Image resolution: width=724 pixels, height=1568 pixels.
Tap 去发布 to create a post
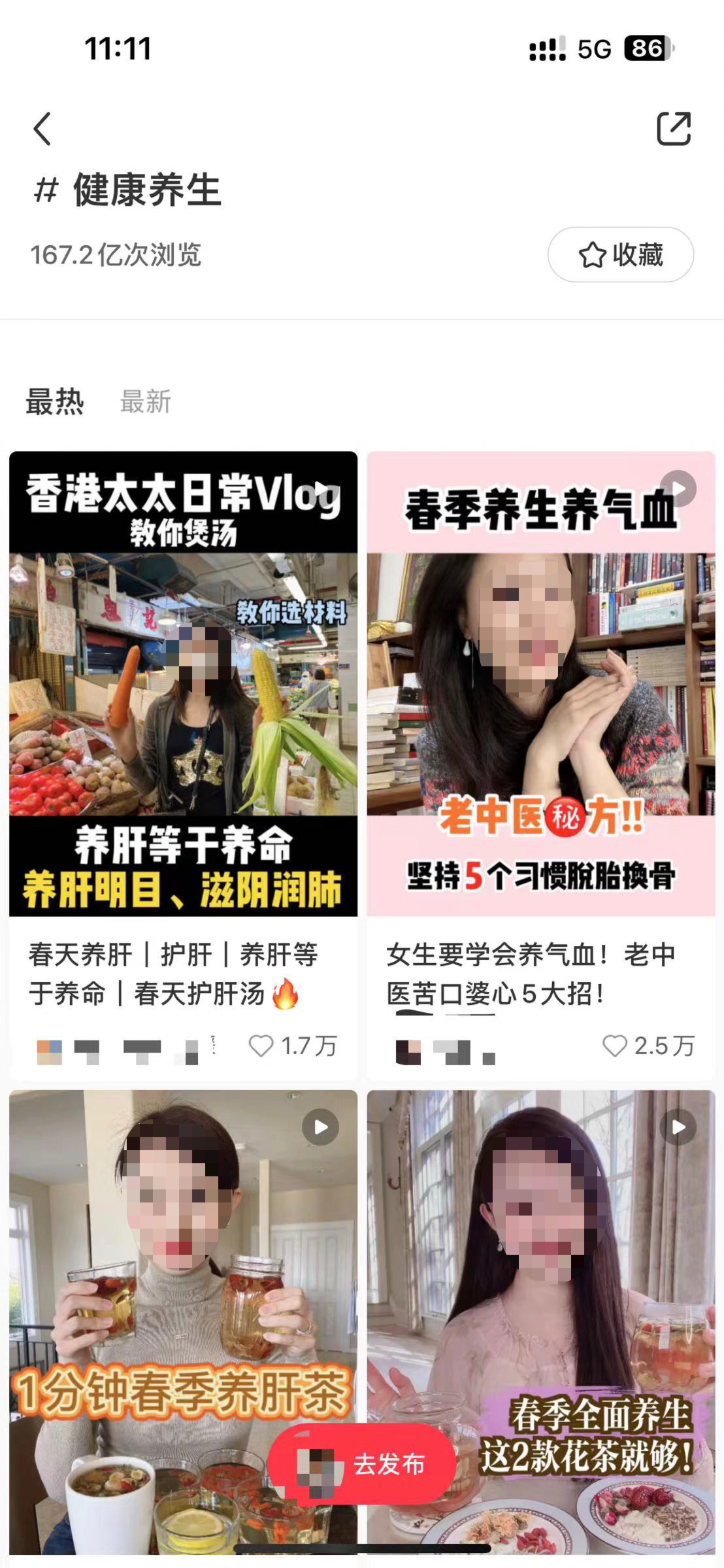[362, 1464]
